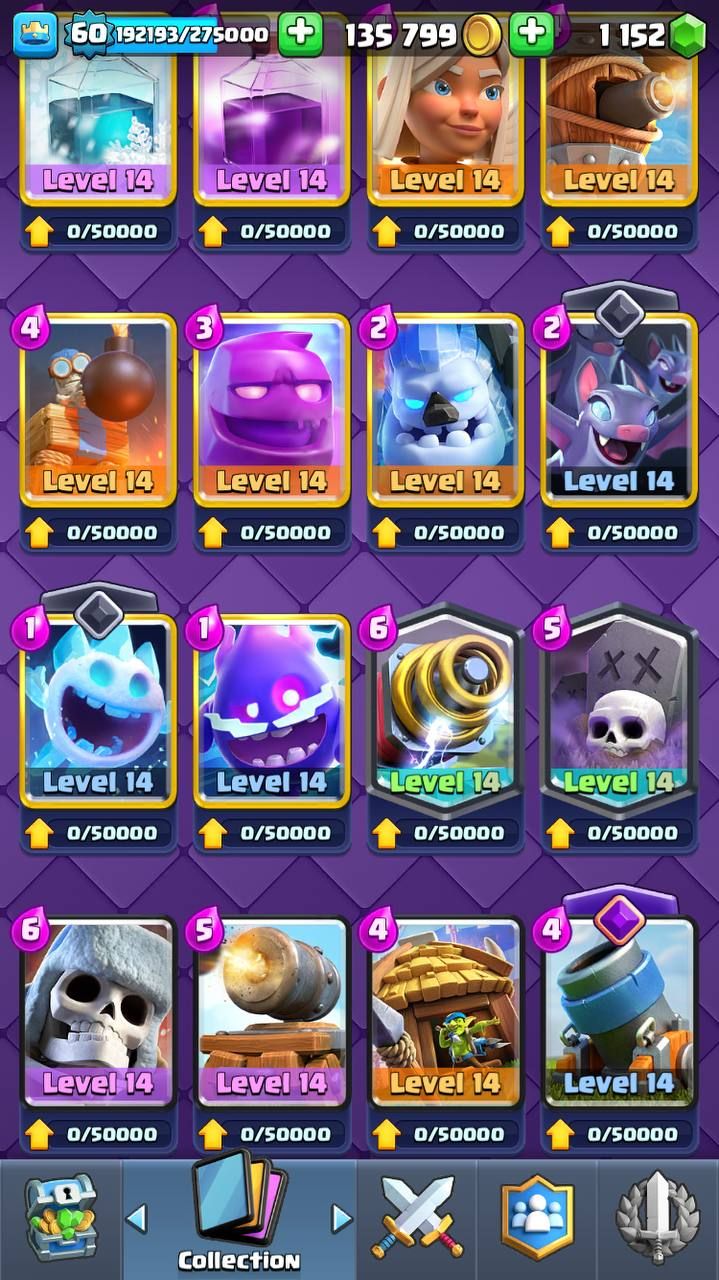
Task: Tap the right arrow beside Collection
Action: click(x=342, y=1218)
